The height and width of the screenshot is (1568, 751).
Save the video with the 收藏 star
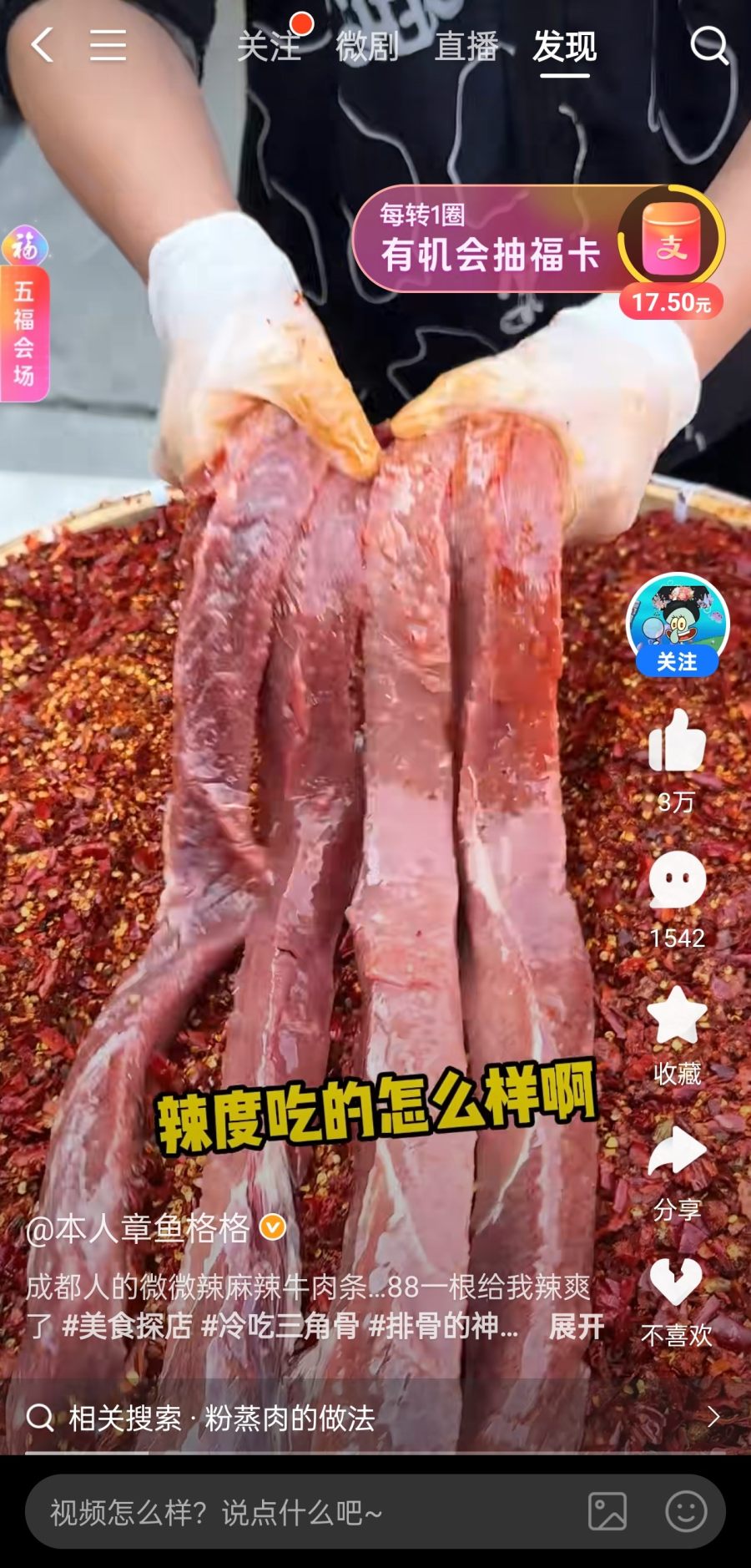click(x=677, y=1017)
